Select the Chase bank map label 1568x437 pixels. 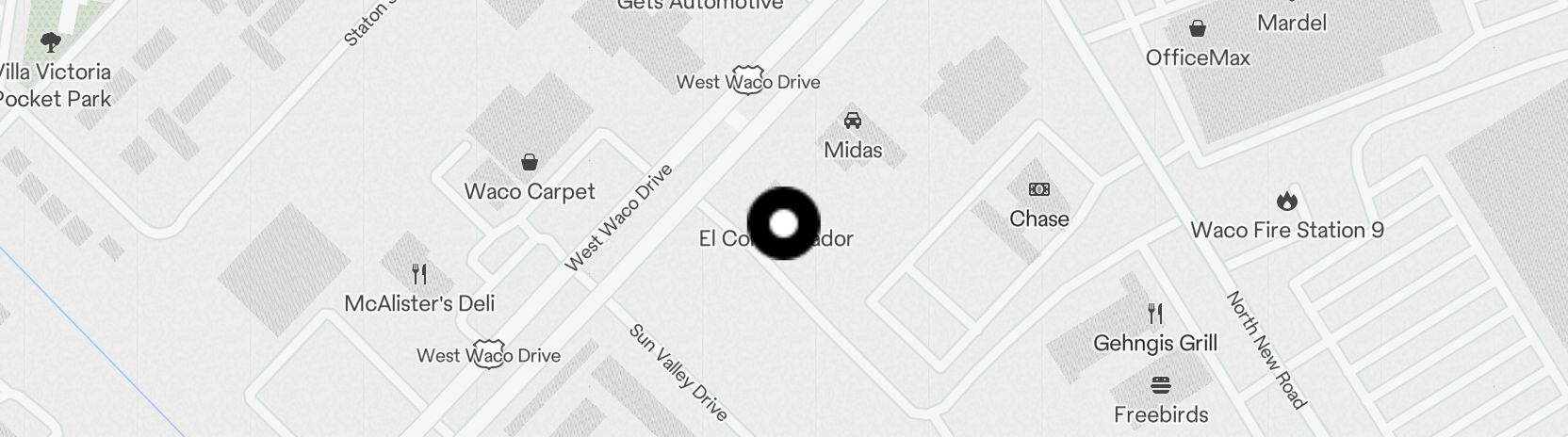[x=1038, y=218]
